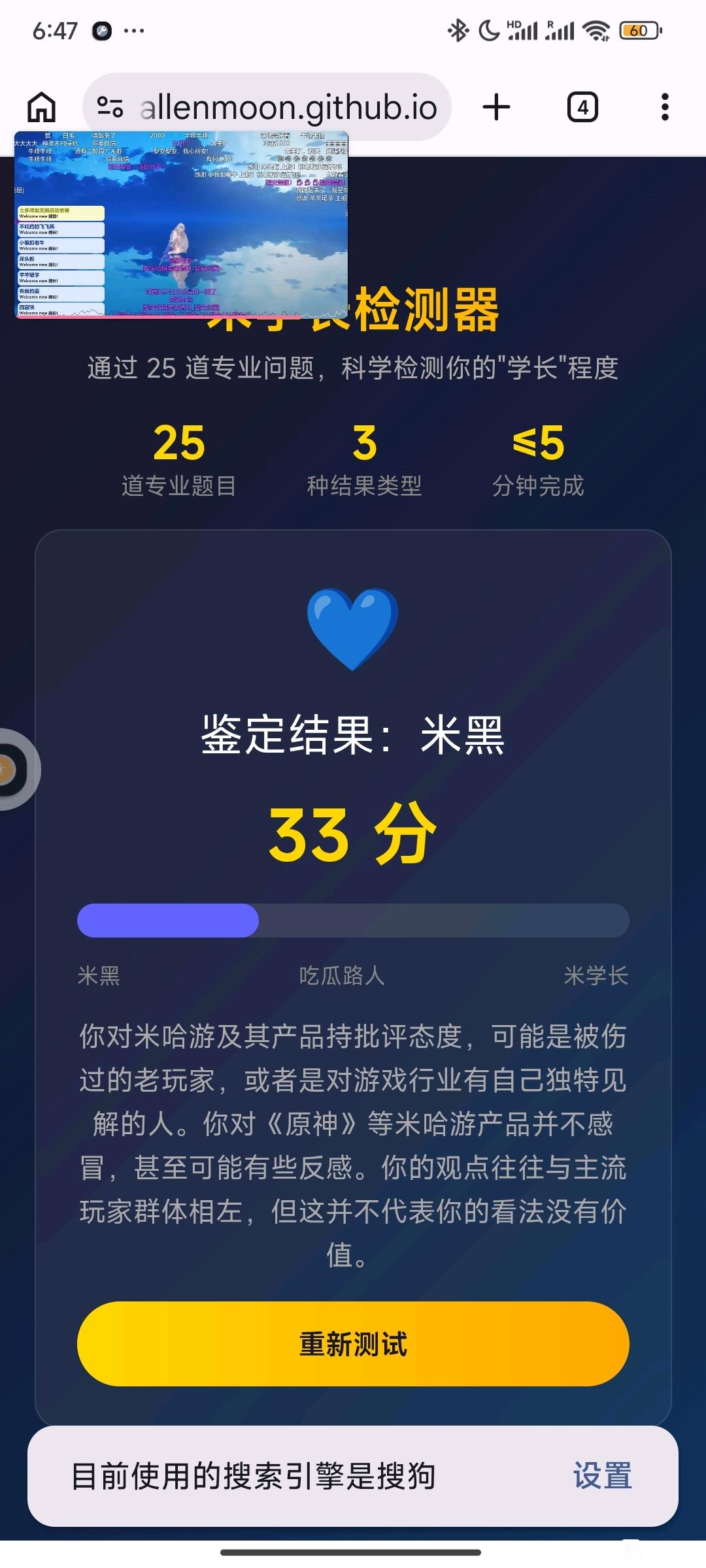
Task: Open the browser overflow menu
Action: pyautogui.click(x=665, y=107)
